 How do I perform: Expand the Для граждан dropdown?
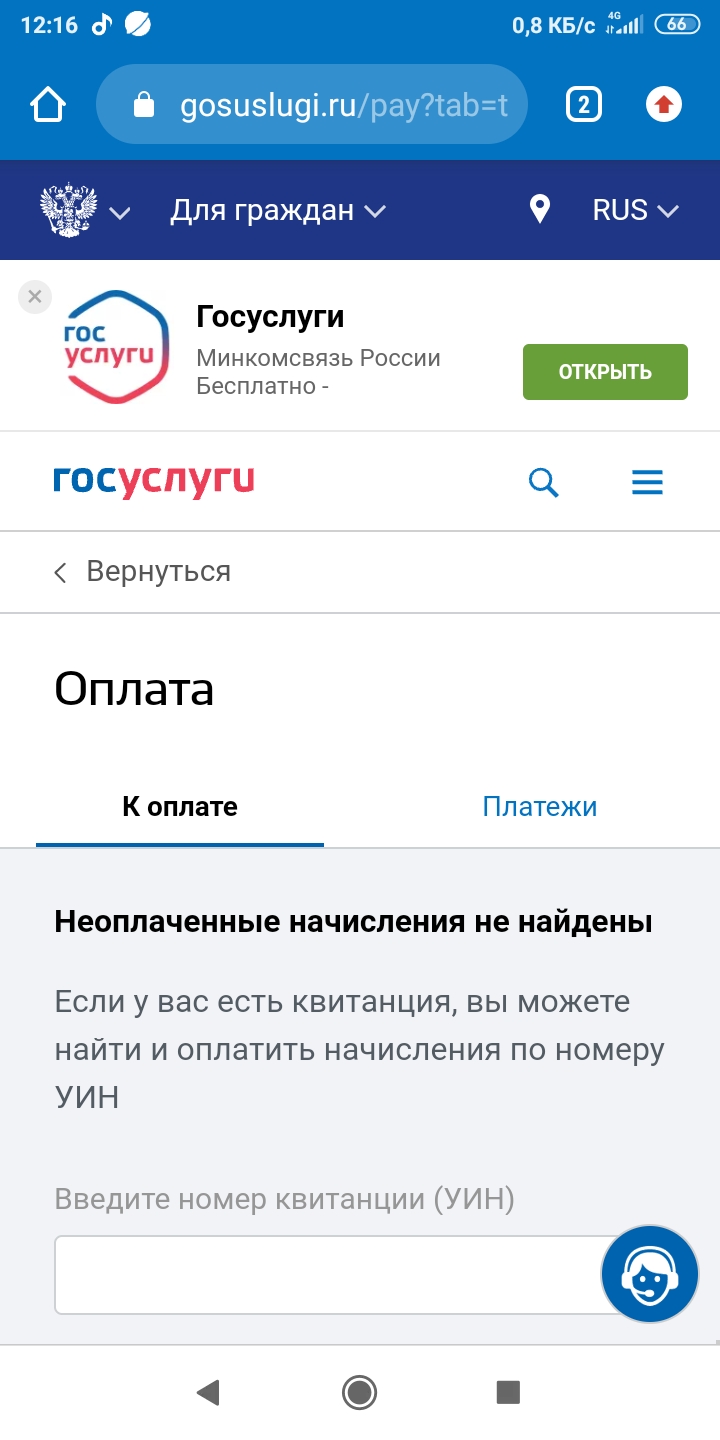tap(277, 210)
